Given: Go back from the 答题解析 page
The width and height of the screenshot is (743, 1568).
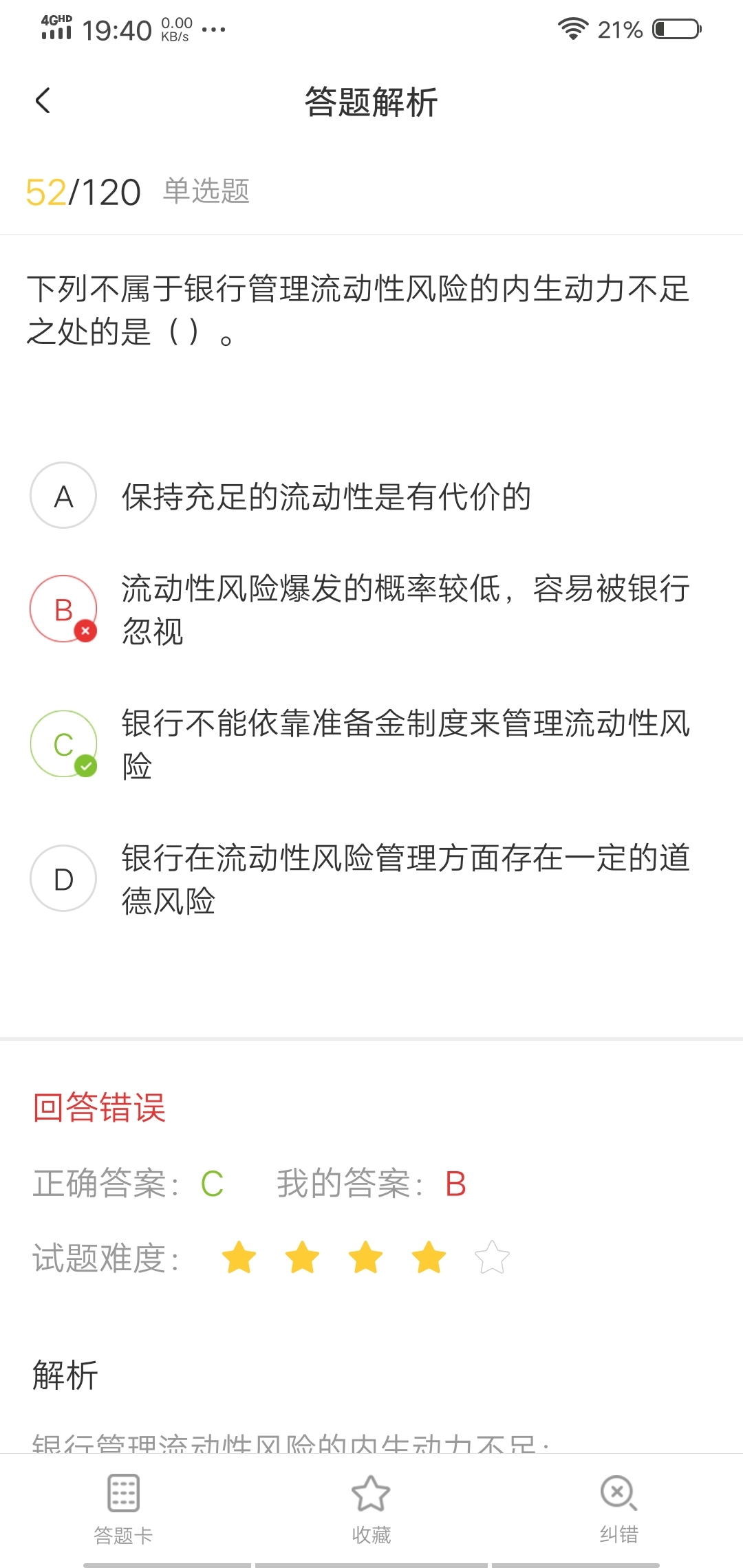Looking at the screenshot, I should [x=43, y=101].
